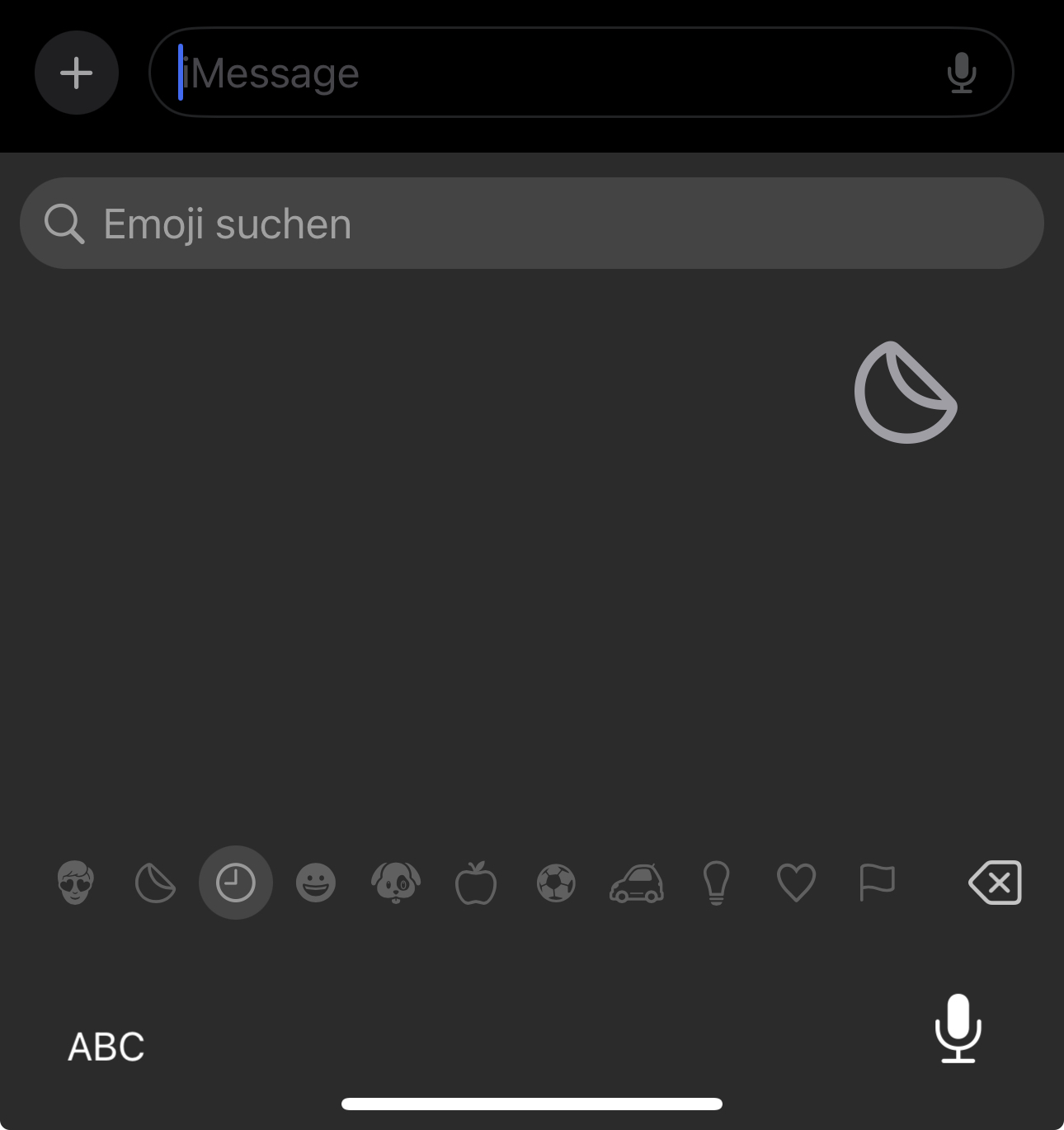The height and width of the screenshot is (1130, 1064).
Task: Jump to travel and places emojis
Action: coord(636,883)
